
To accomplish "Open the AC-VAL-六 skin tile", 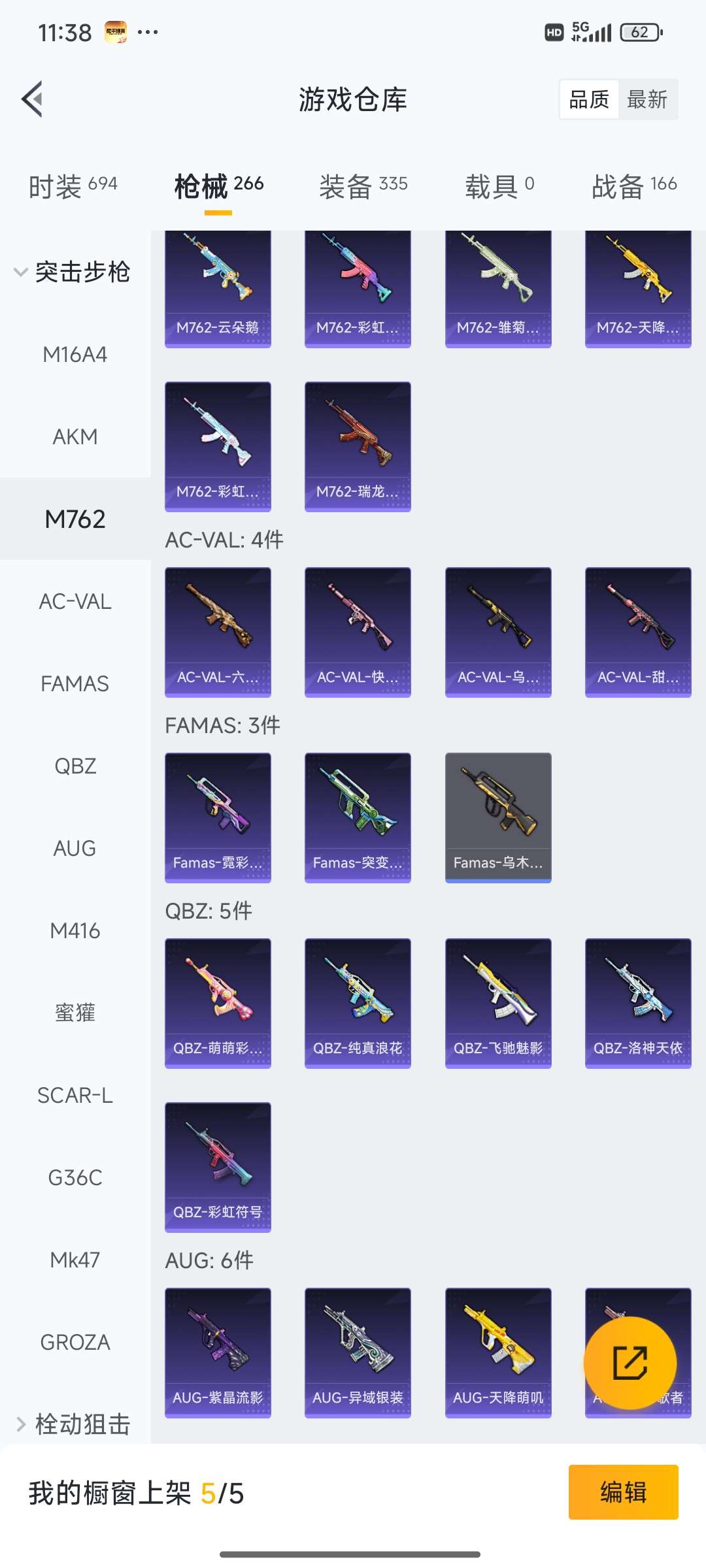I will [x=218, y=632].
